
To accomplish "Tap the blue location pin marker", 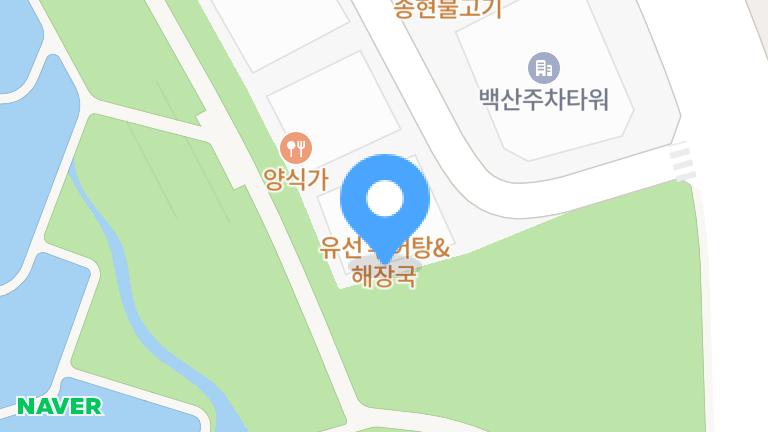I will (385, 201).
